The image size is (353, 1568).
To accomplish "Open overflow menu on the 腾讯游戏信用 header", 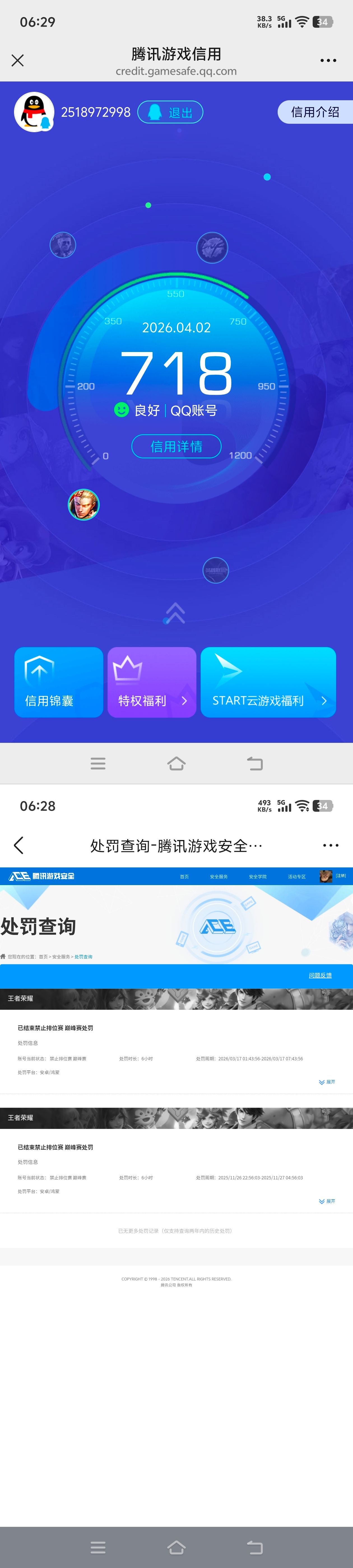I will [328, 60].
